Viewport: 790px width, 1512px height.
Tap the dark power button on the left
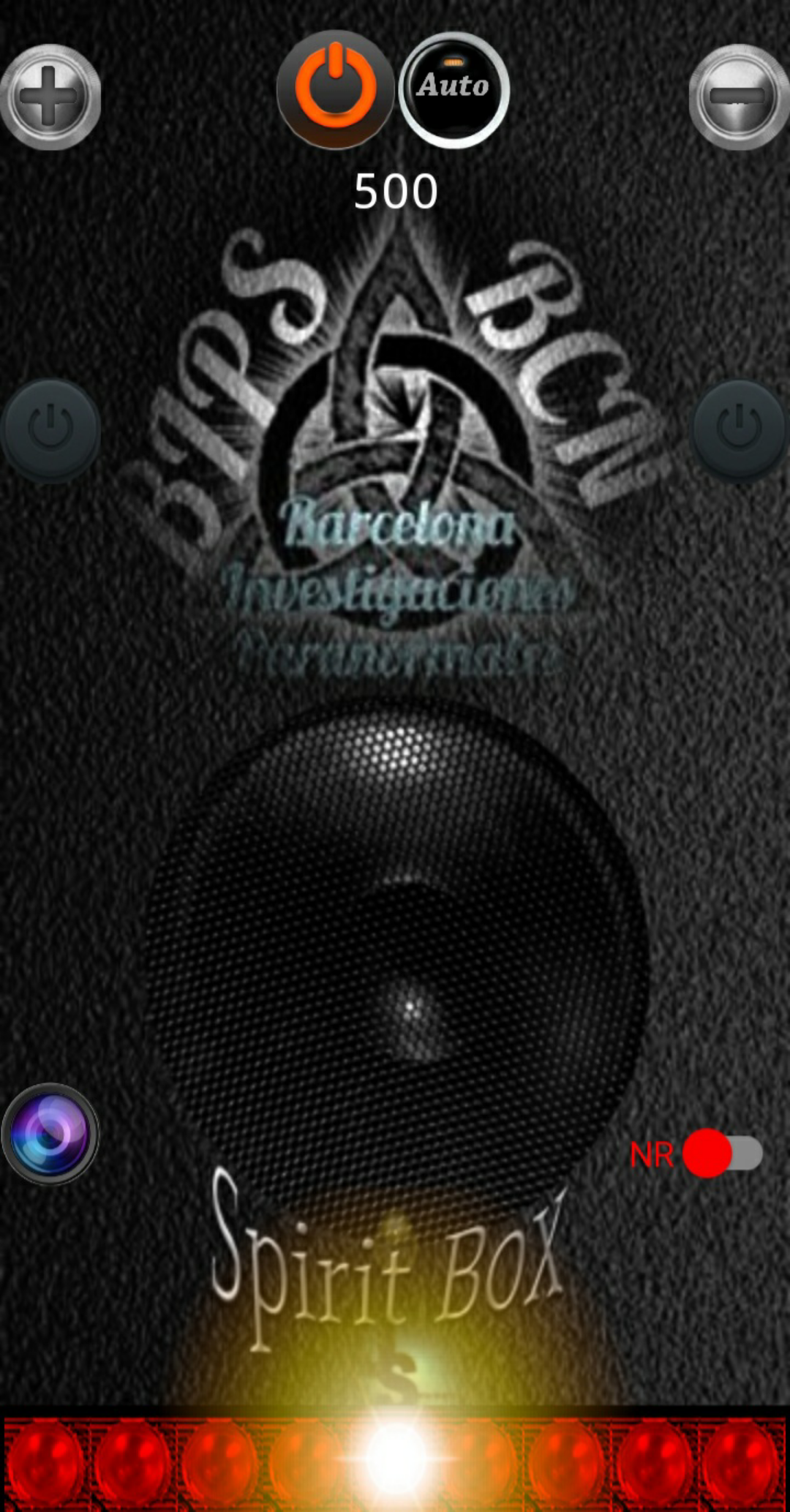[x=50, y=429]
